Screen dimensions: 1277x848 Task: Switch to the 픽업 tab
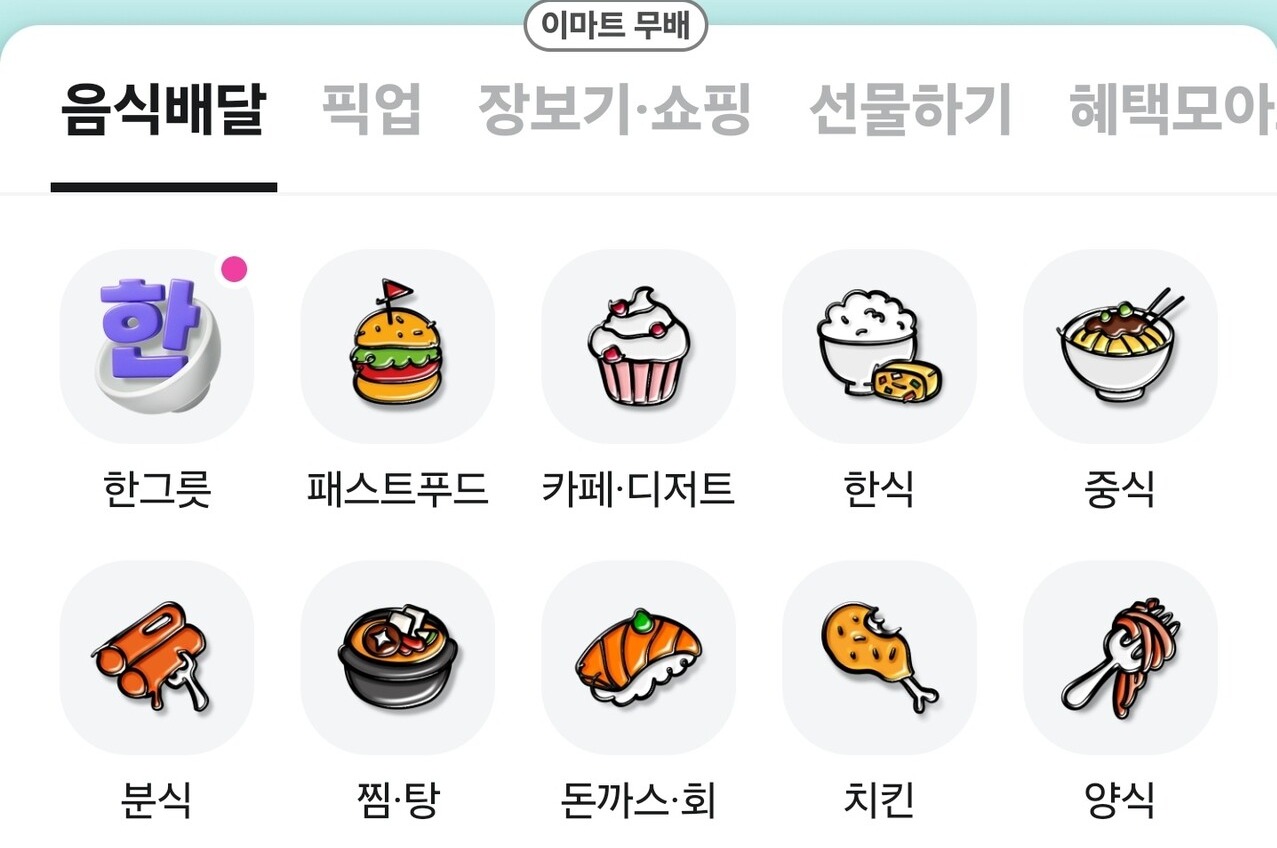371,108
